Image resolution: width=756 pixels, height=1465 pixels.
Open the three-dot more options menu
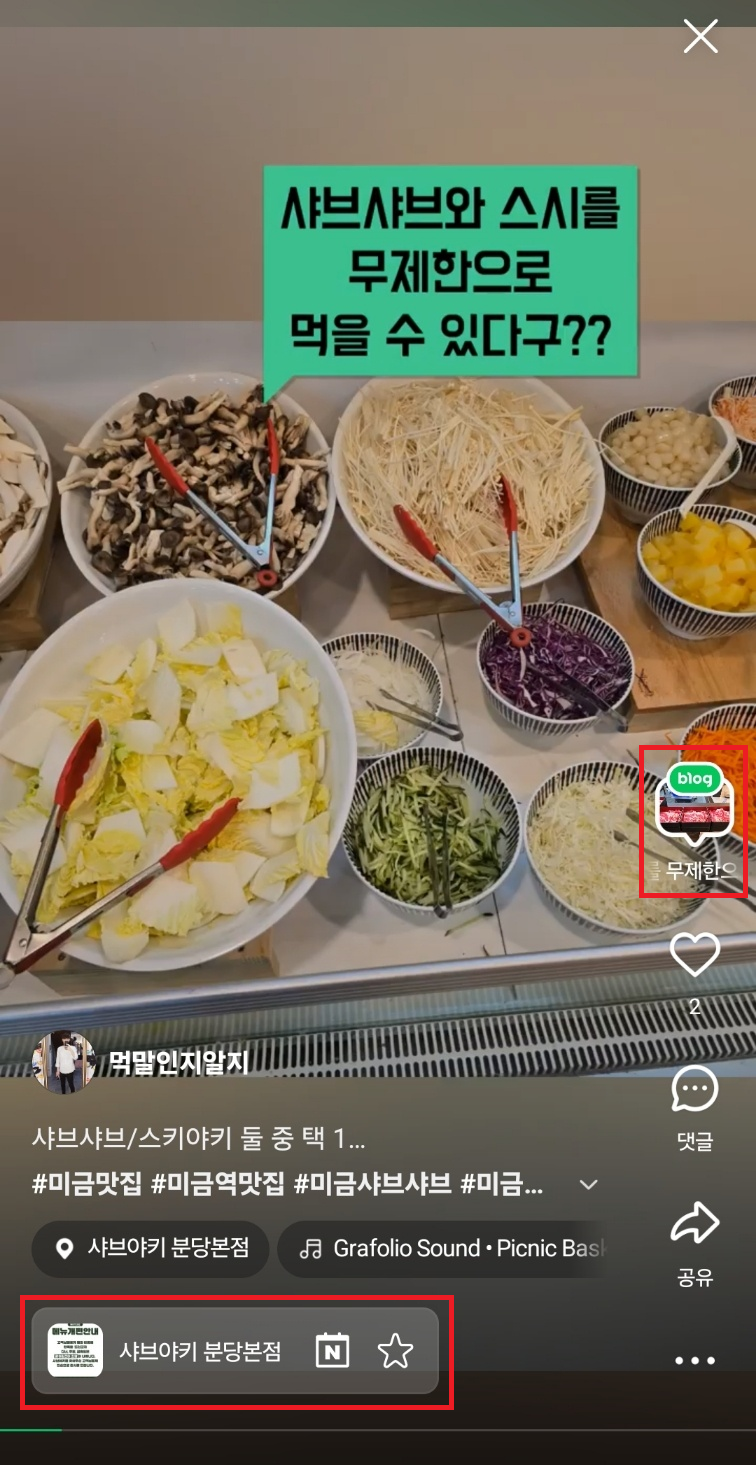click(694, 1360)
